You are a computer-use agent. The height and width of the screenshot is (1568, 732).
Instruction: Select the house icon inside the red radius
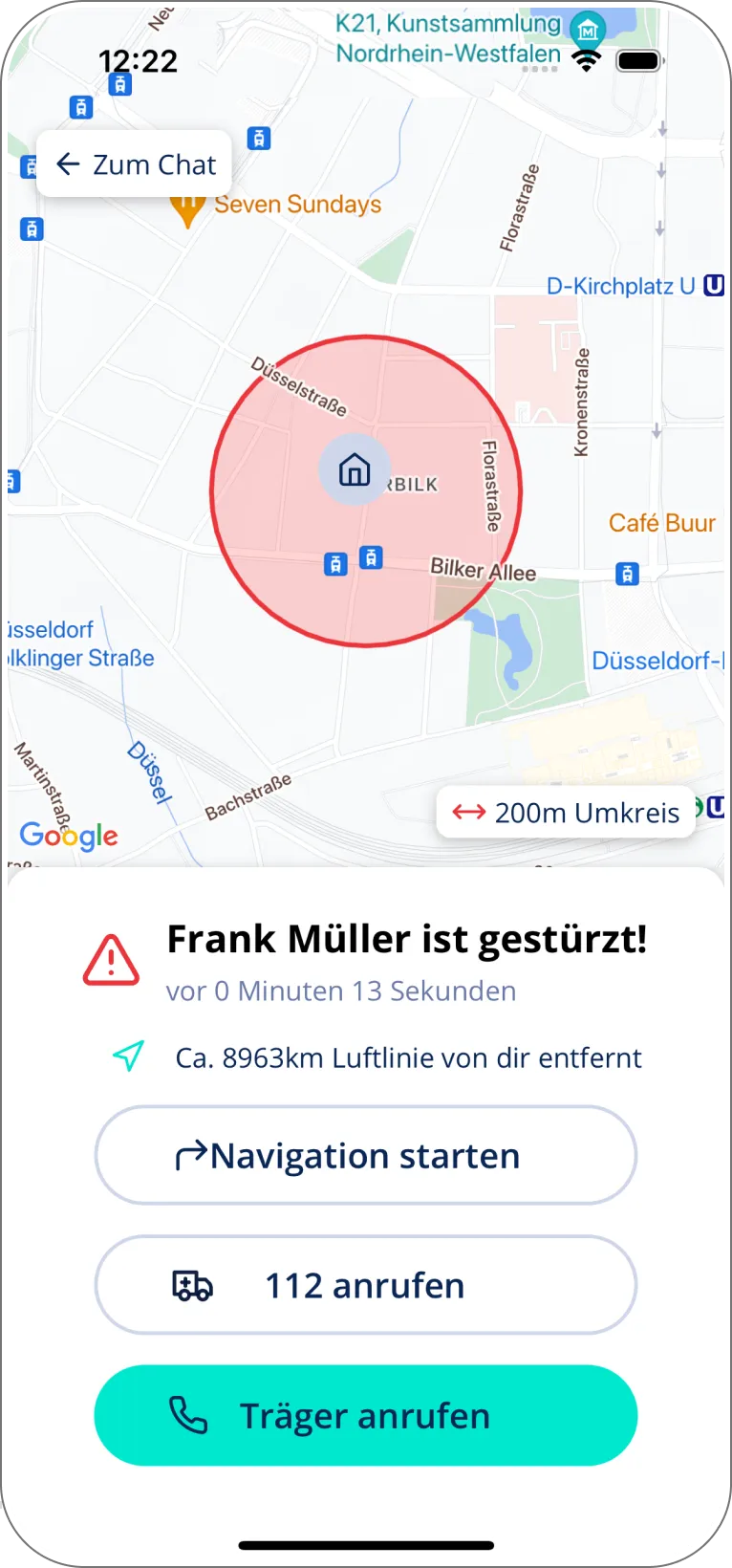pyautogui.click(x=355, y=469)
